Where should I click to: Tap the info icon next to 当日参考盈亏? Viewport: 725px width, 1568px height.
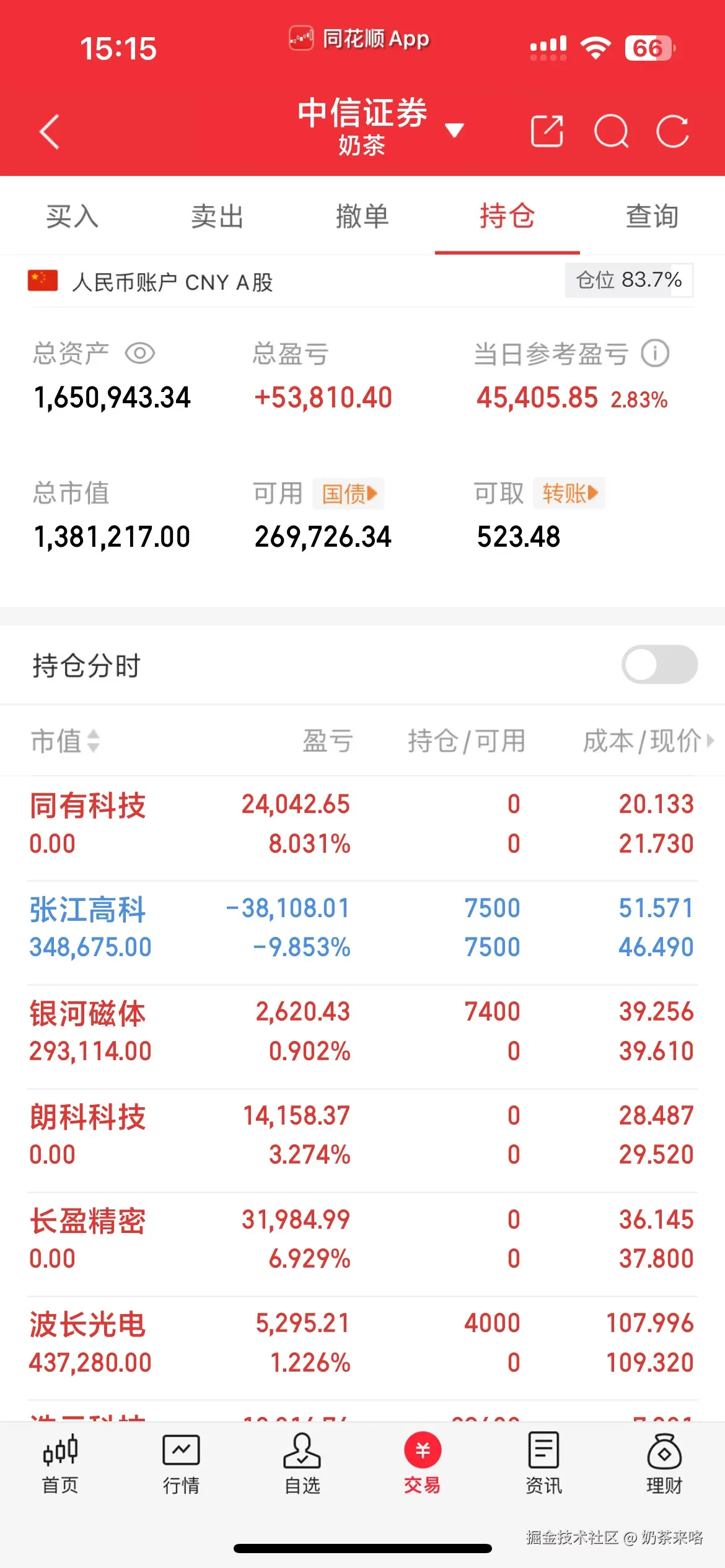(655, 353)
